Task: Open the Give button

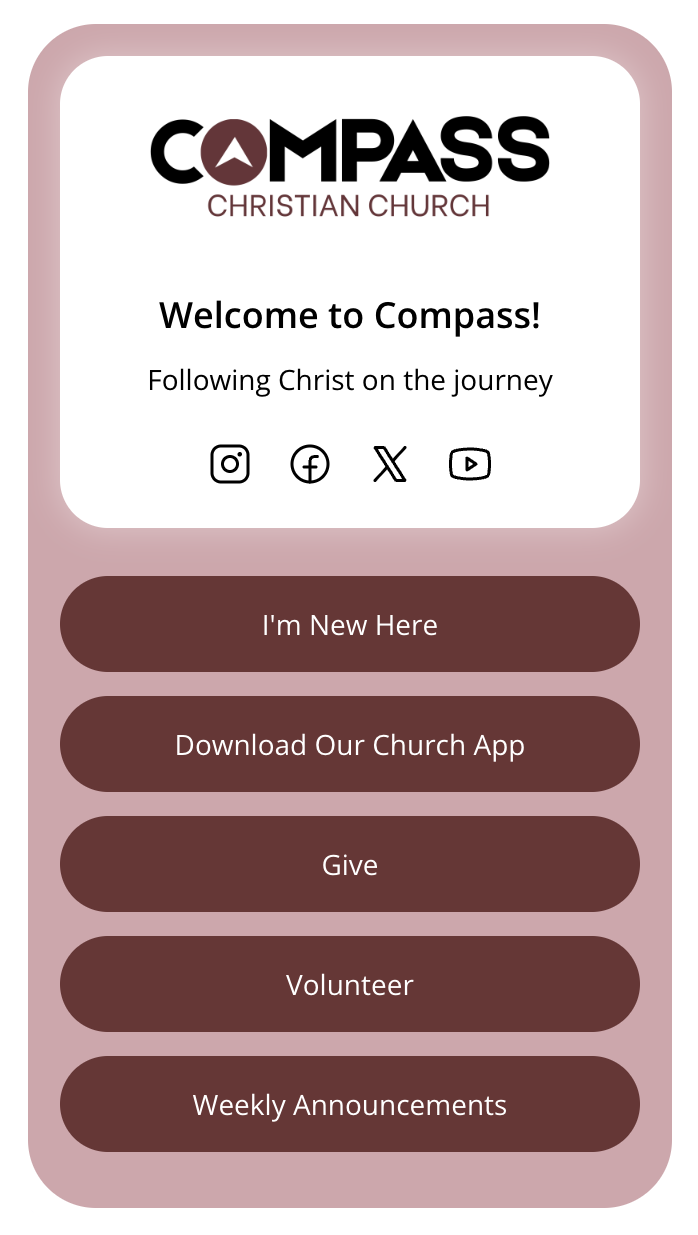Action: (350, 864)
